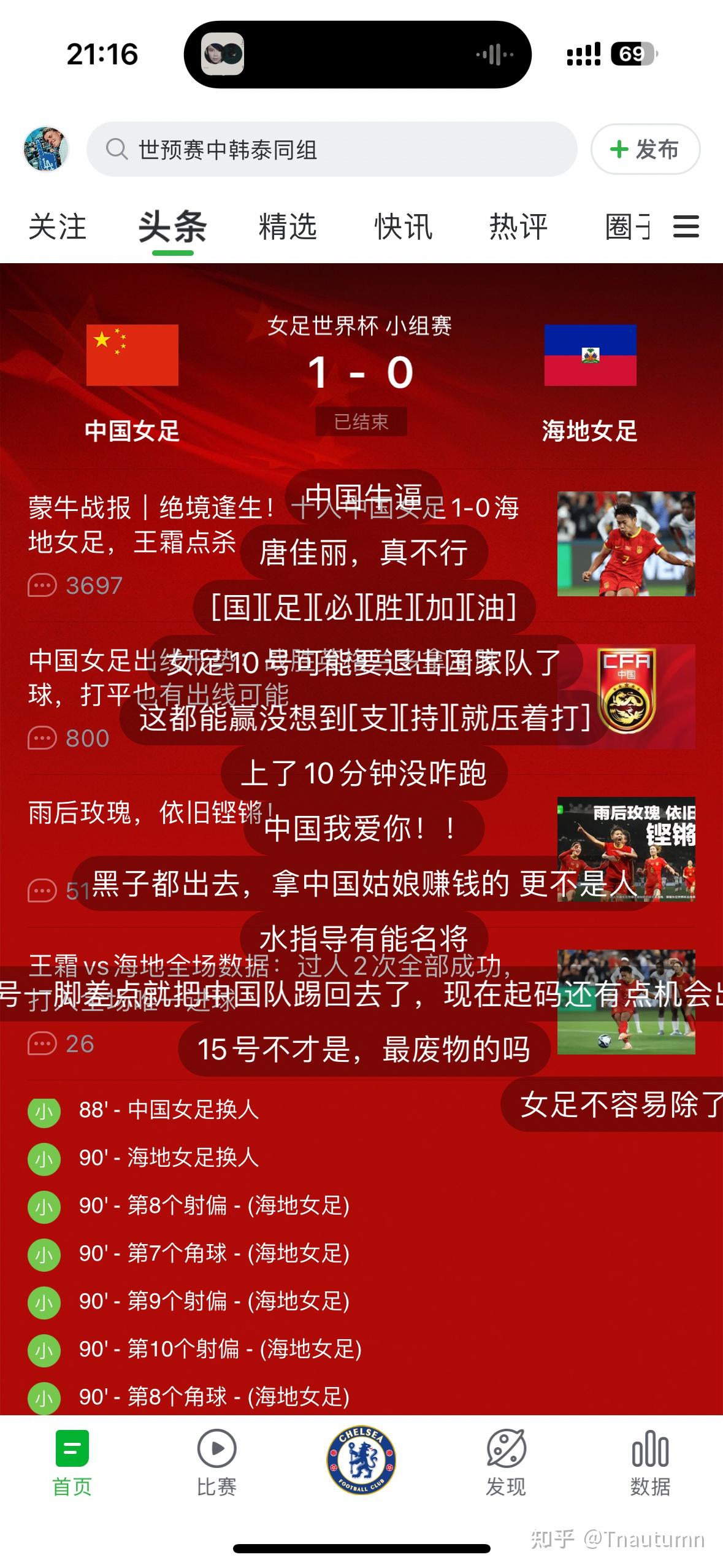Tap the search box 世预赛中韩泰同组

(332, 149)
